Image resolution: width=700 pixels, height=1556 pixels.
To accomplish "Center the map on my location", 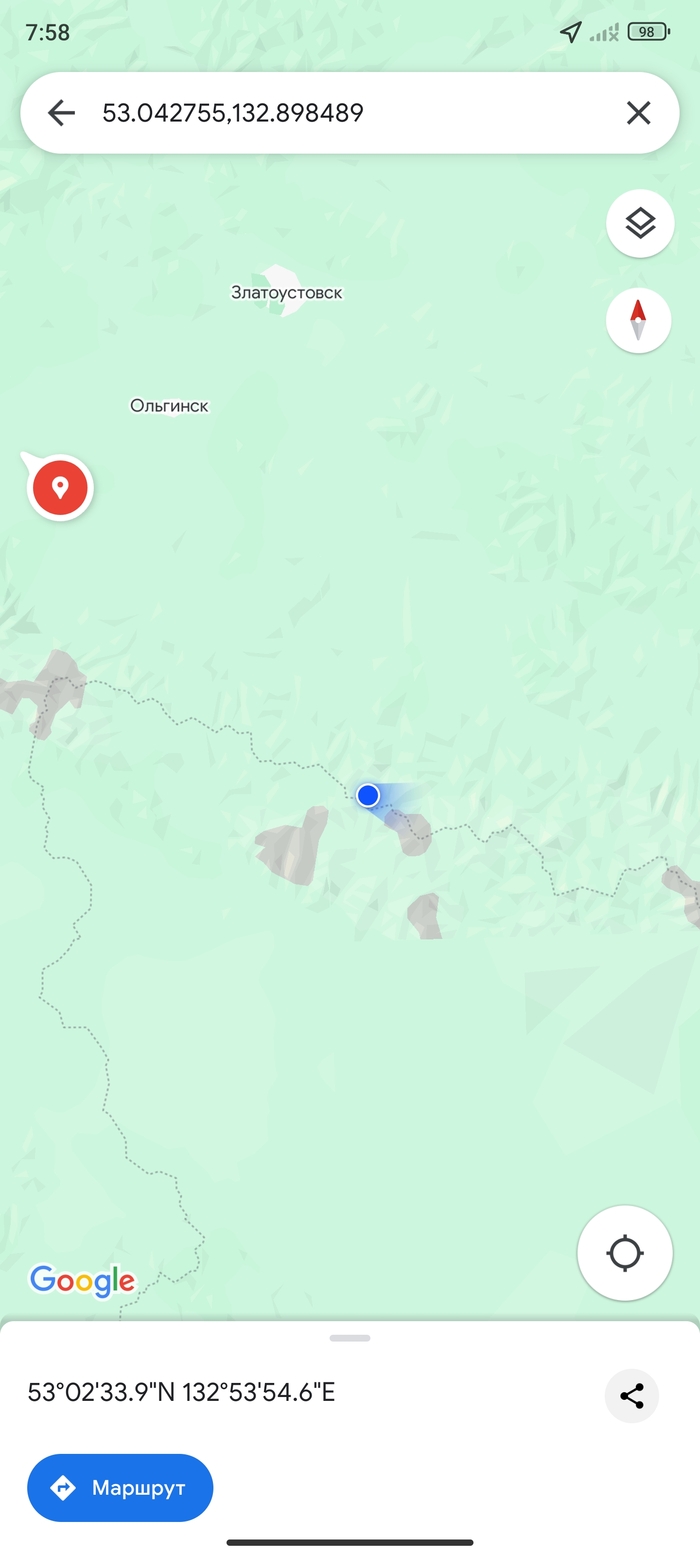I will [625, 1252].
